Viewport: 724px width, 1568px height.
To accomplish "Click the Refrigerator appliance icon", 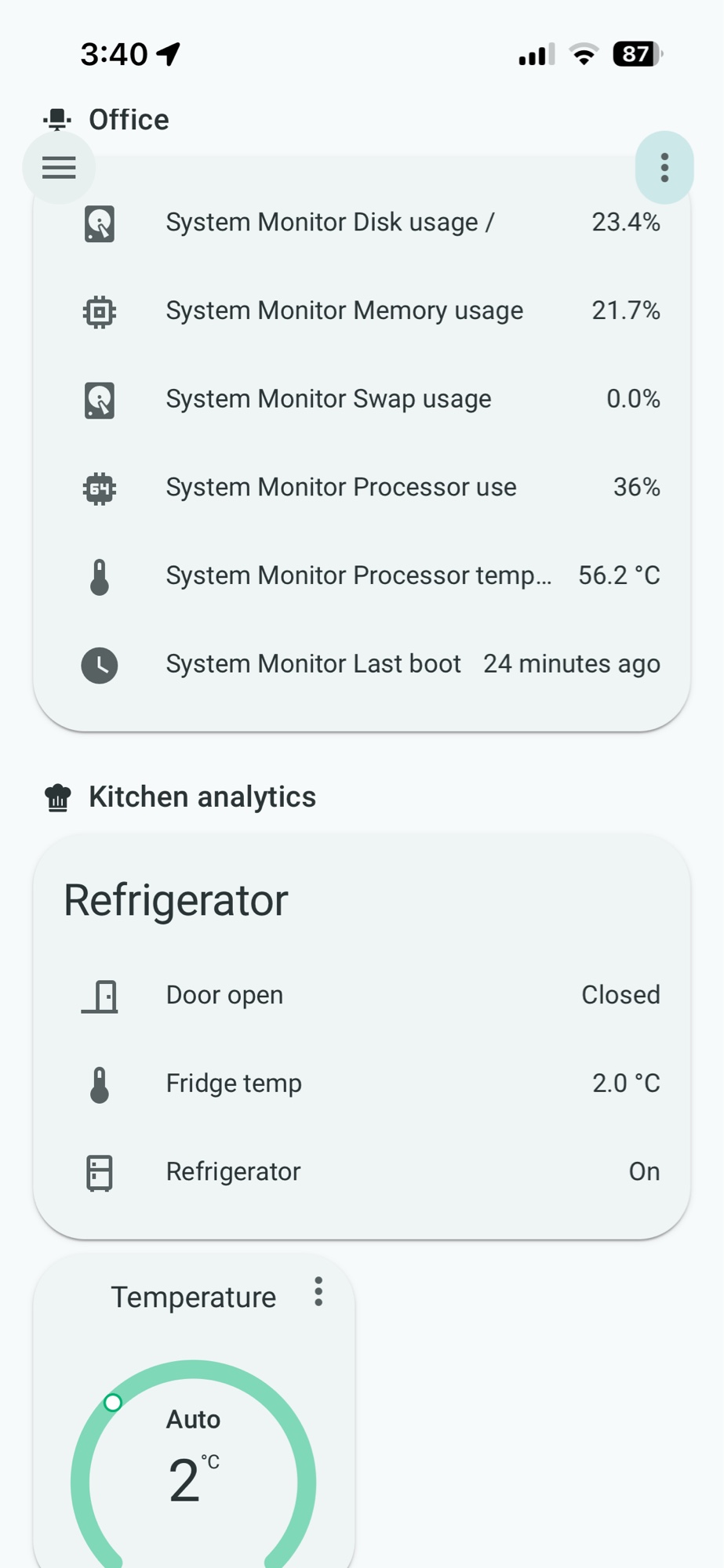I will [x=100, y=1171].
